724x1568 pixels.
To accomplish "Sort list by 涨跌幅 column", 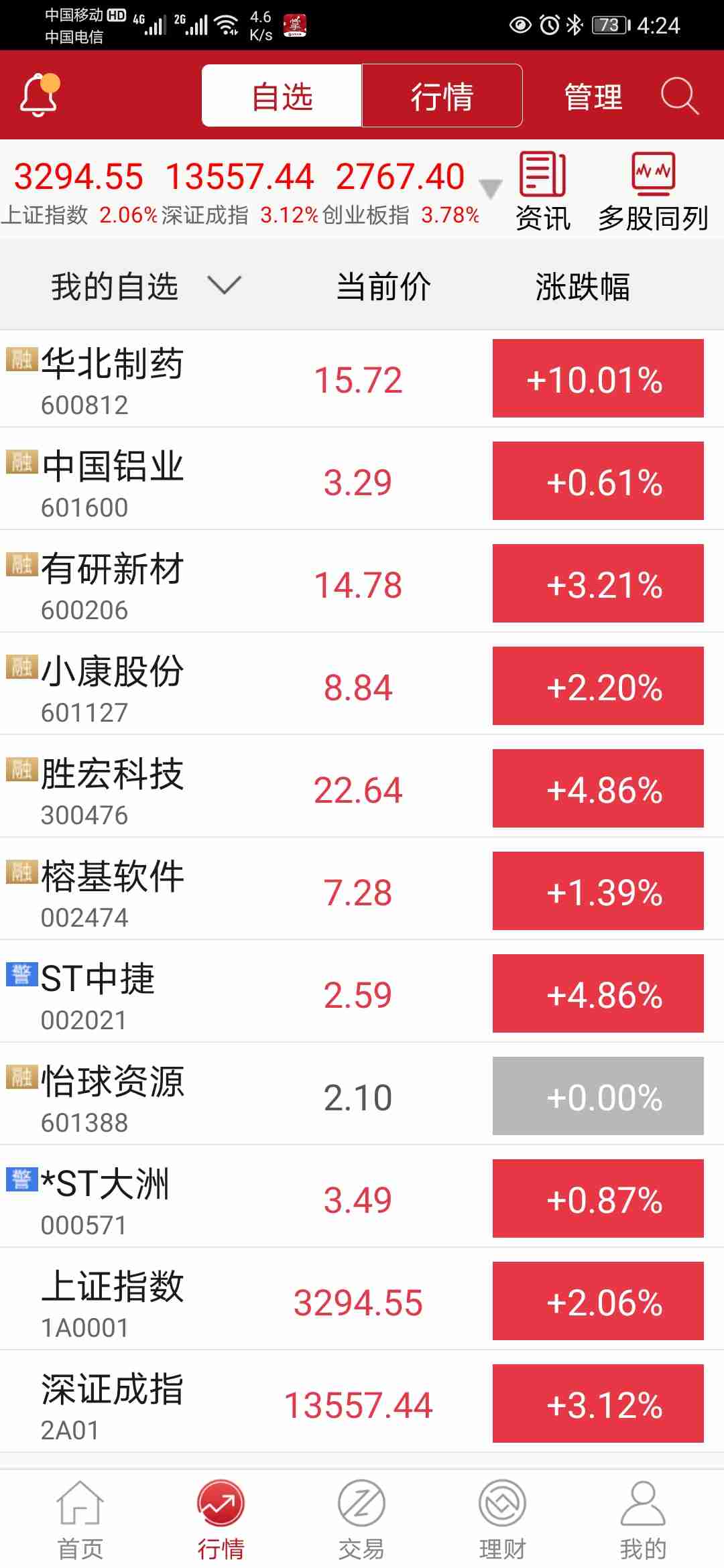I will pos(582,287).
